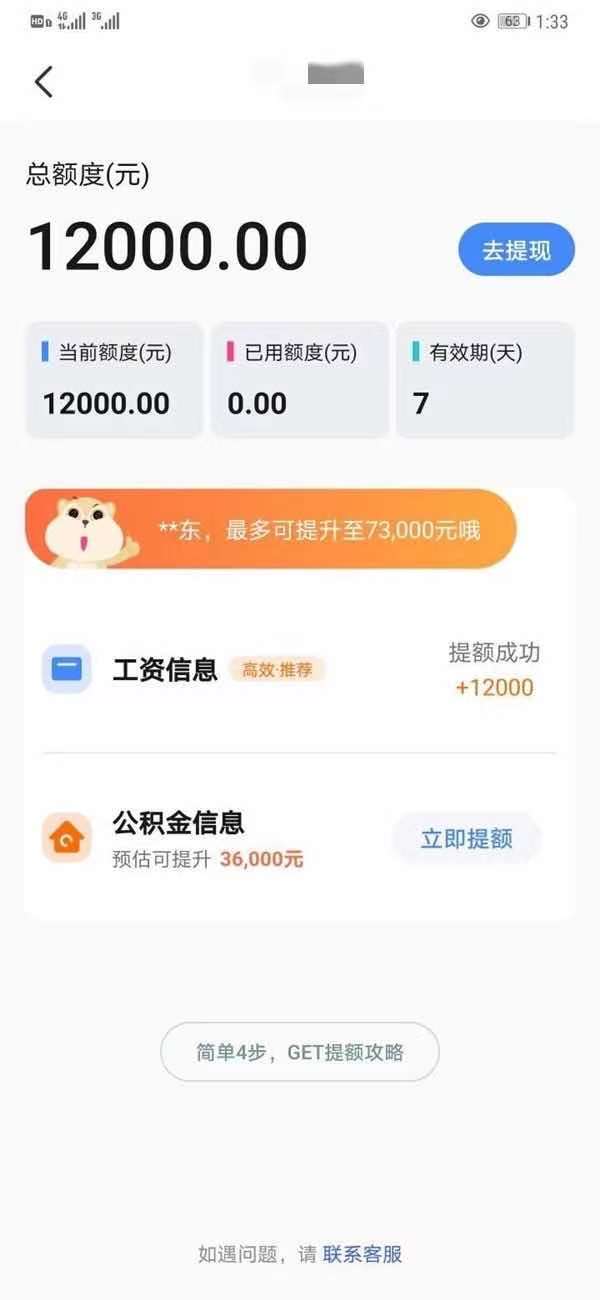Tap the 去提现 withdraw button
This screenshot has height=1300, width=600.
tap(516, 250)
